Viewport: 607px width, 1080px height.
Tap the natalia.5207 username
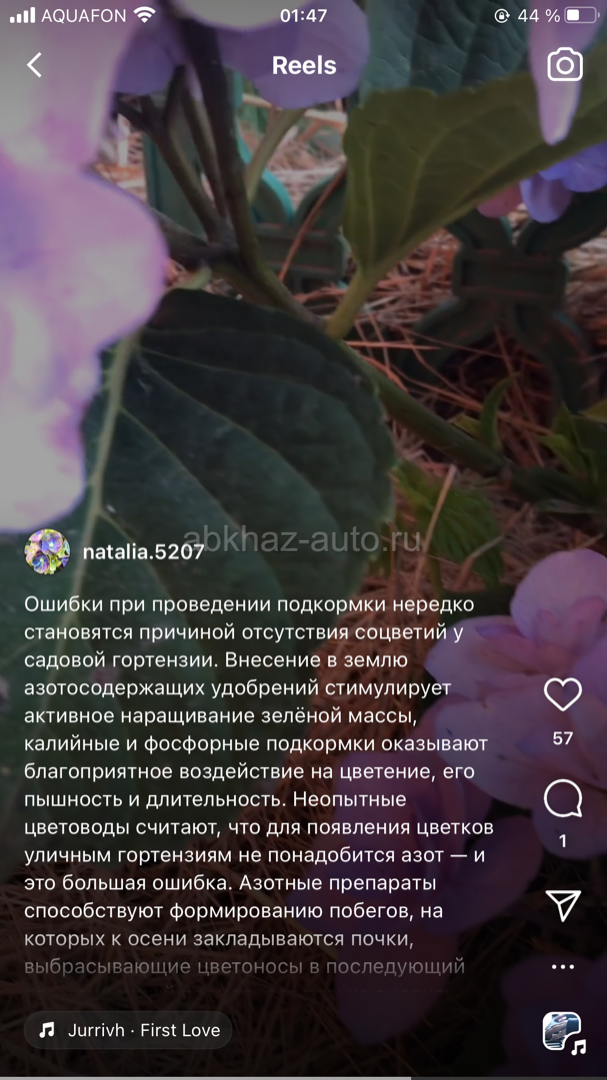pos(143,552)
